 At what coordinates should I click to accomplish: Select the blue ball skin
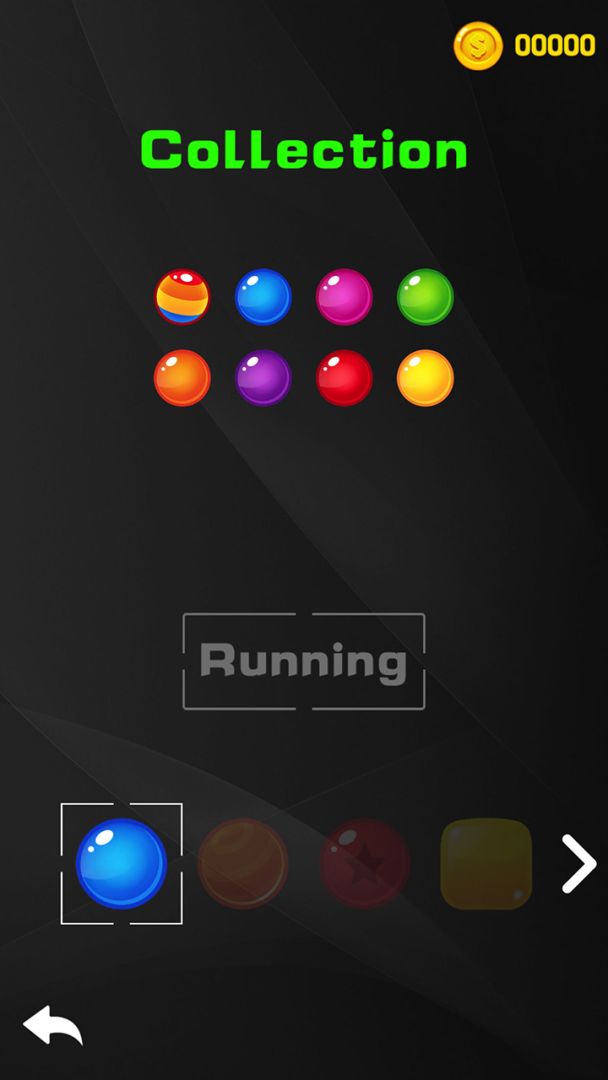(x=121, y=864)
